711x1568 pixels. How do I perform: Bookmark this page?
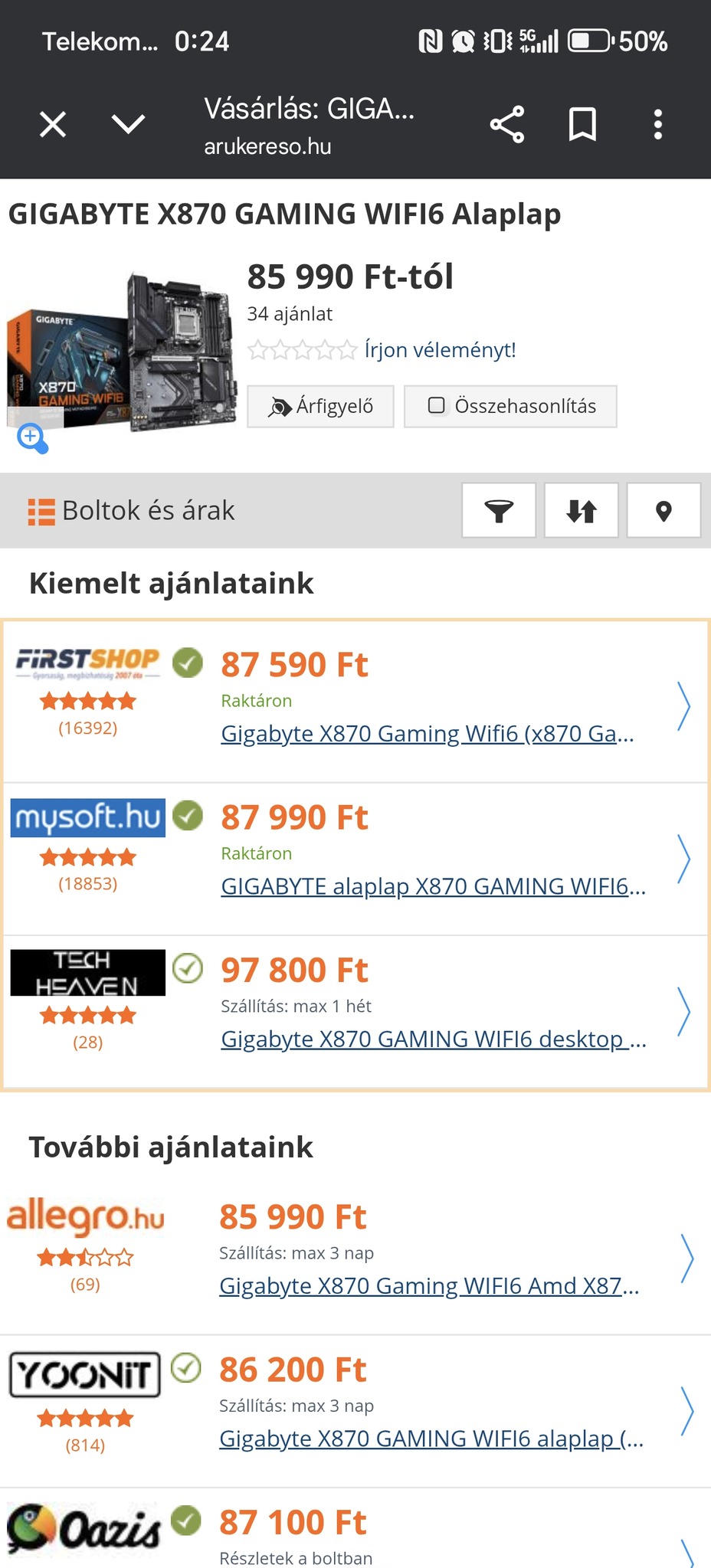pos(582,124)
